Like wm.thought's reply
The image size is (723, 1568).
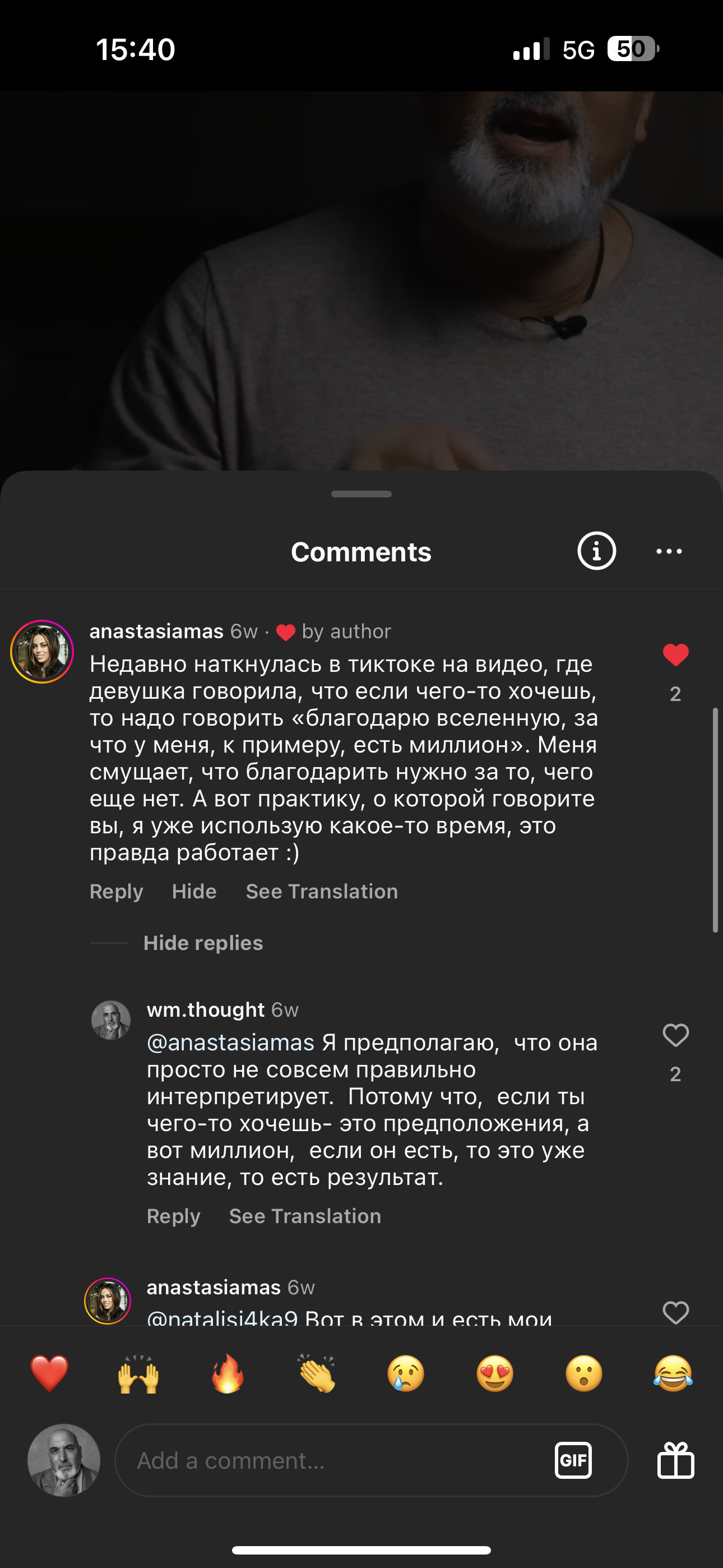click(675, 1035)
